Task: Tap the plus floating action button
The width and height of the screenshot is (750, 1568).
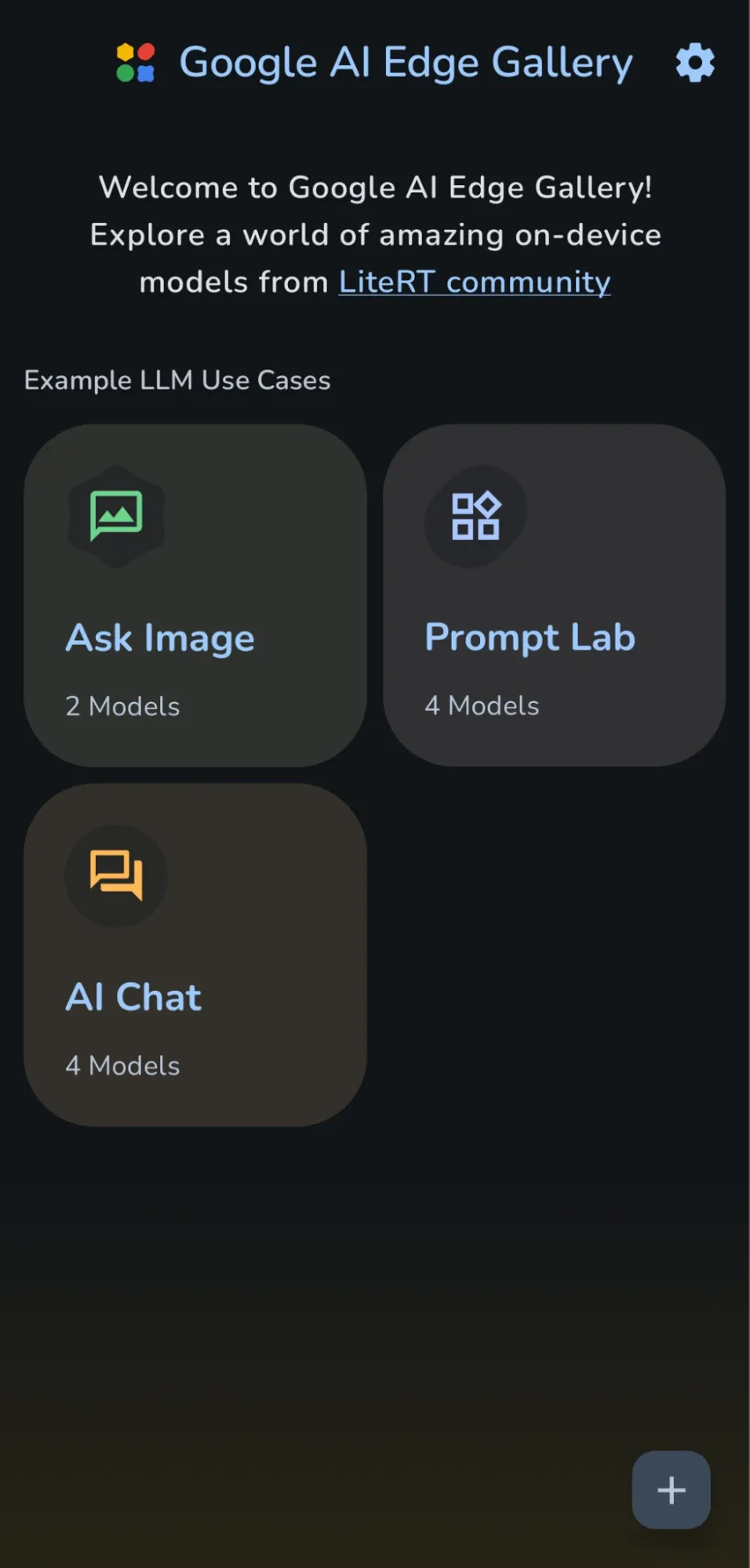Action: (672, 1490)
